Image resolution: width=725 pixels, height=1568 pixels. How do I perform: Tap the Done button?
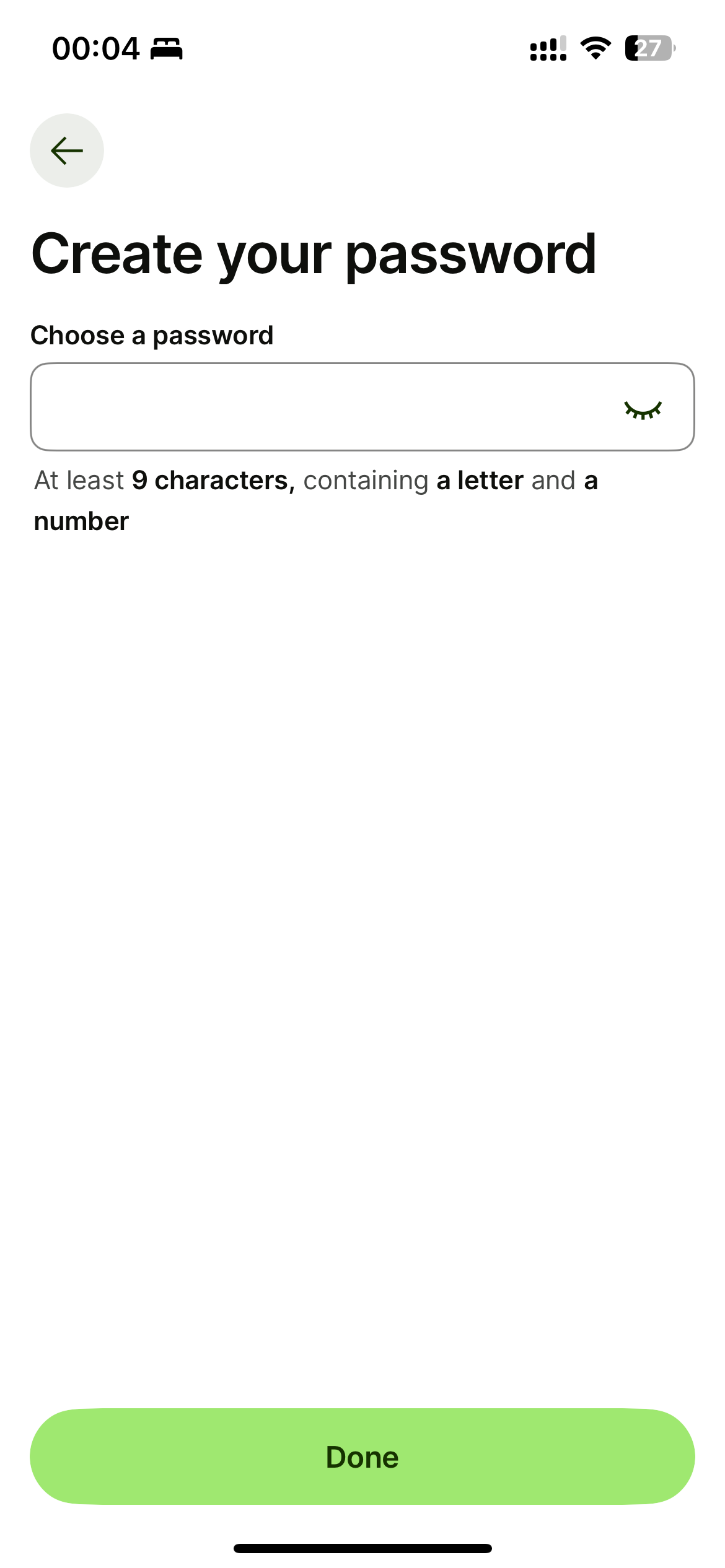click(x=362, y=1457)
